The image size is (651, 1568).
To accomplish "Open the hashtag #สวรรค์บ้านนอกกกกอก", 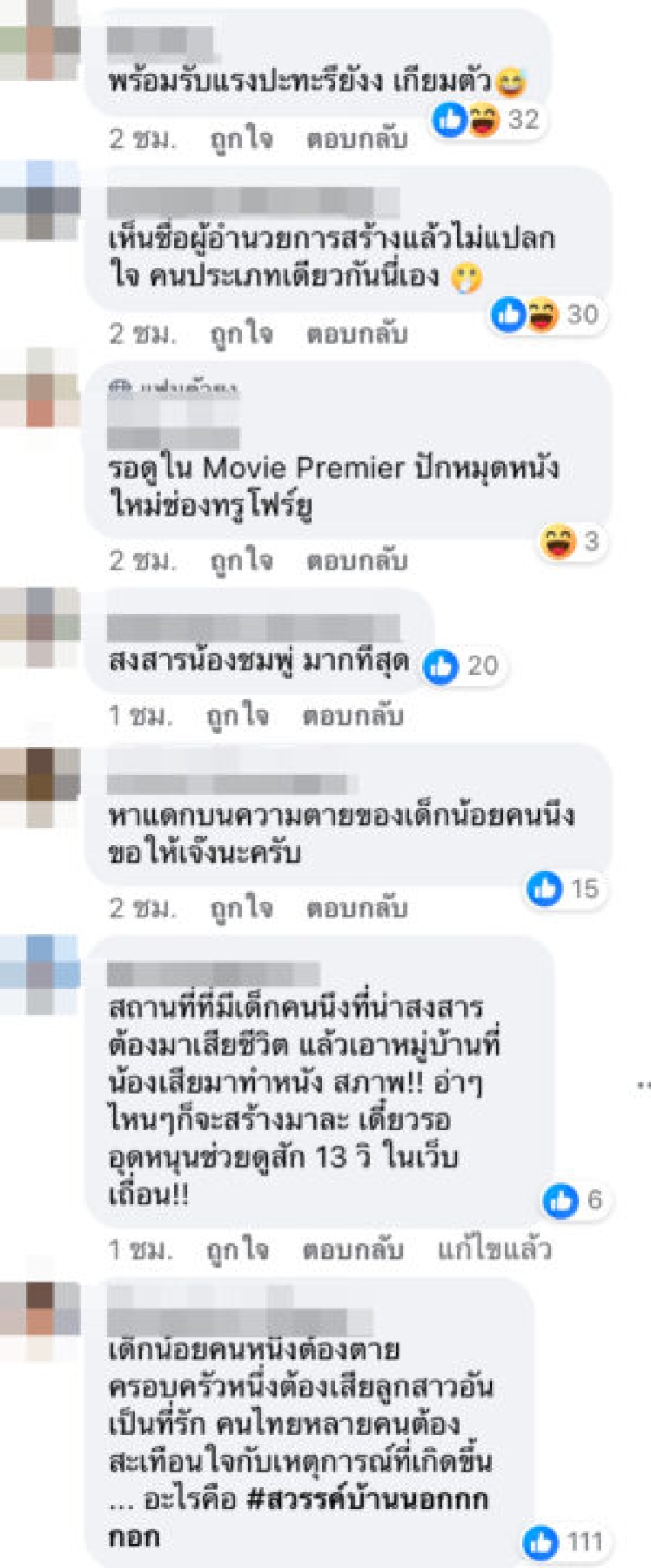I will point(366,1499).
